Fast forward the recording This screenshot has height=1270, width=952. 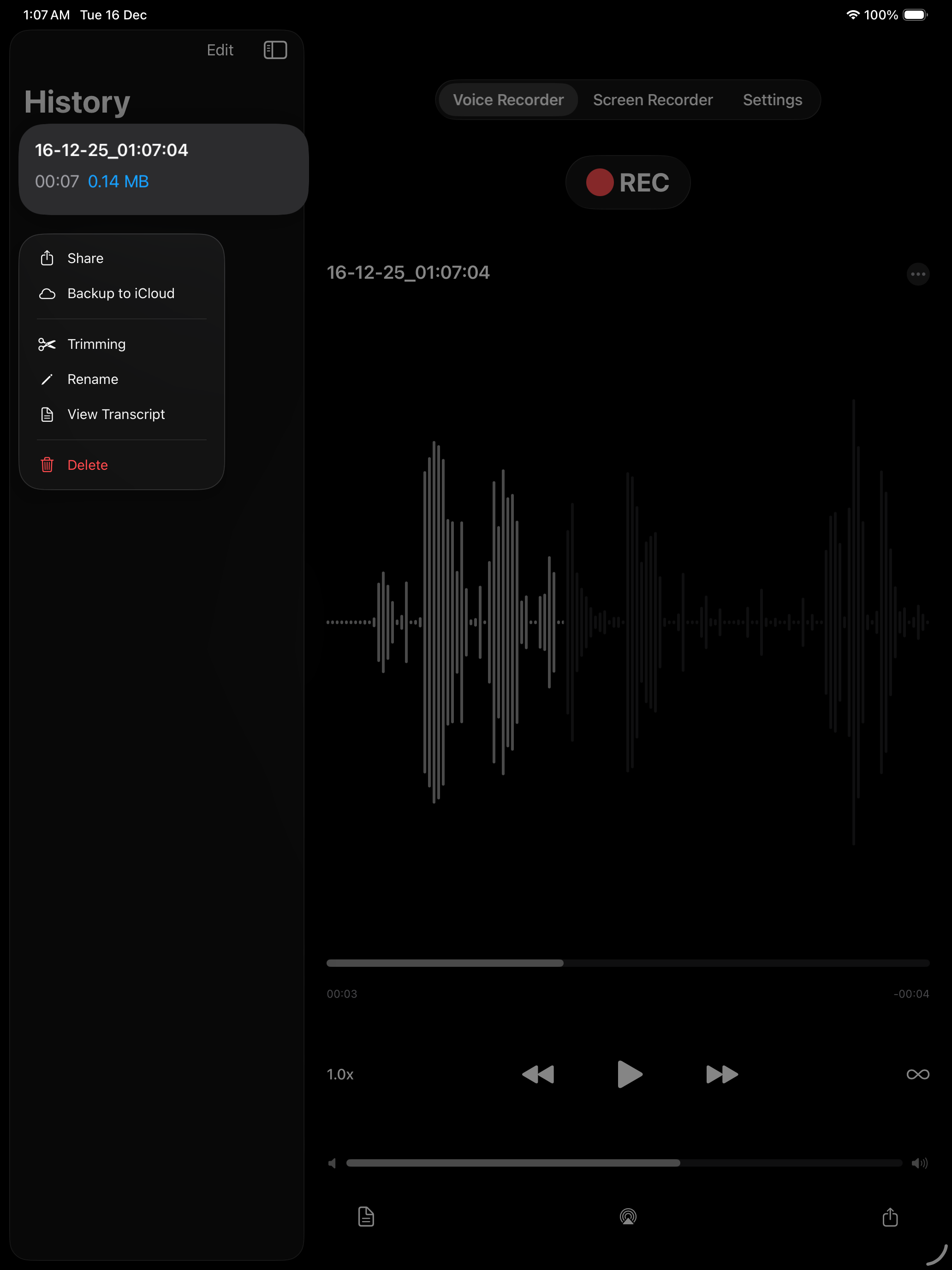(x=721, y=1074)
